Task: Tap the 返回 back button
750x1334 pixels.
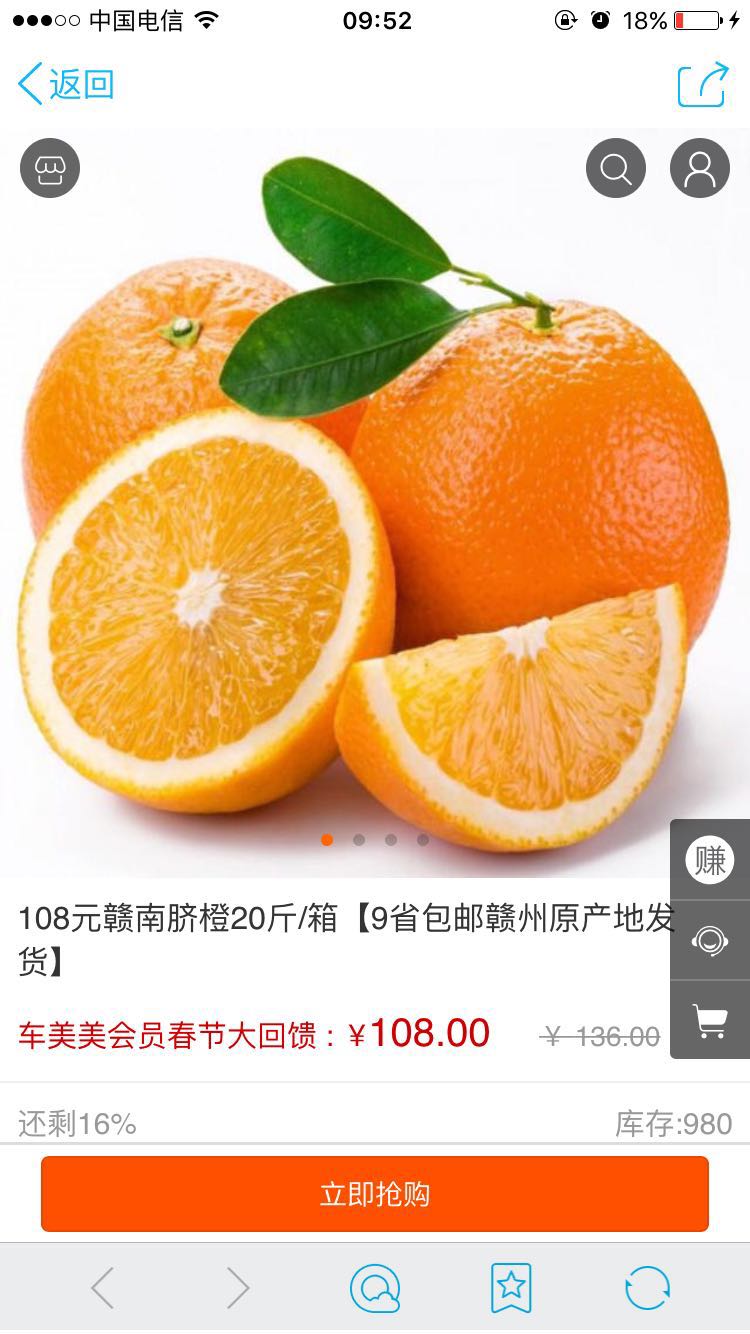Action: (x=63, y=86)
